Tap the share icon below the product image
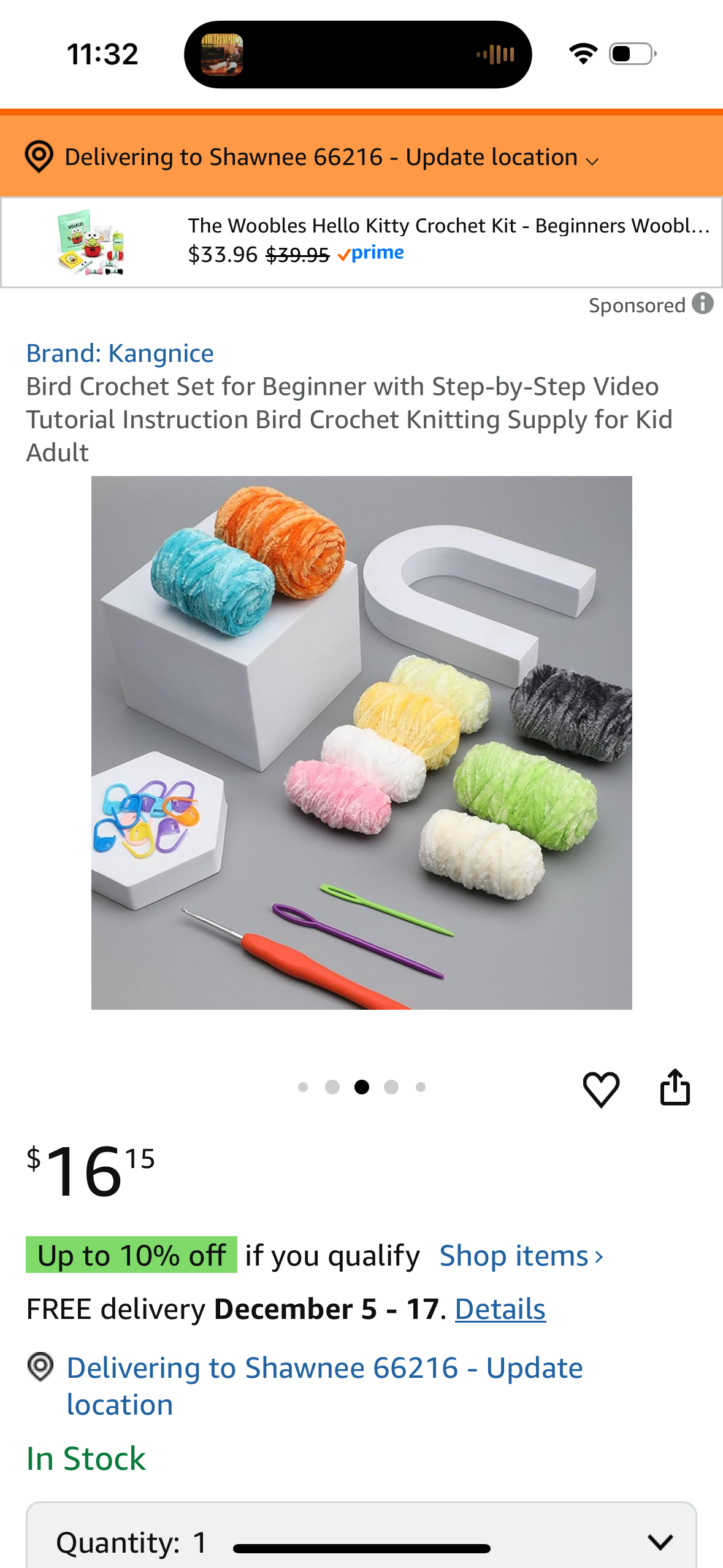Image resolution: width=723 pixels, height=1568 pixels. coord(676,1087)
